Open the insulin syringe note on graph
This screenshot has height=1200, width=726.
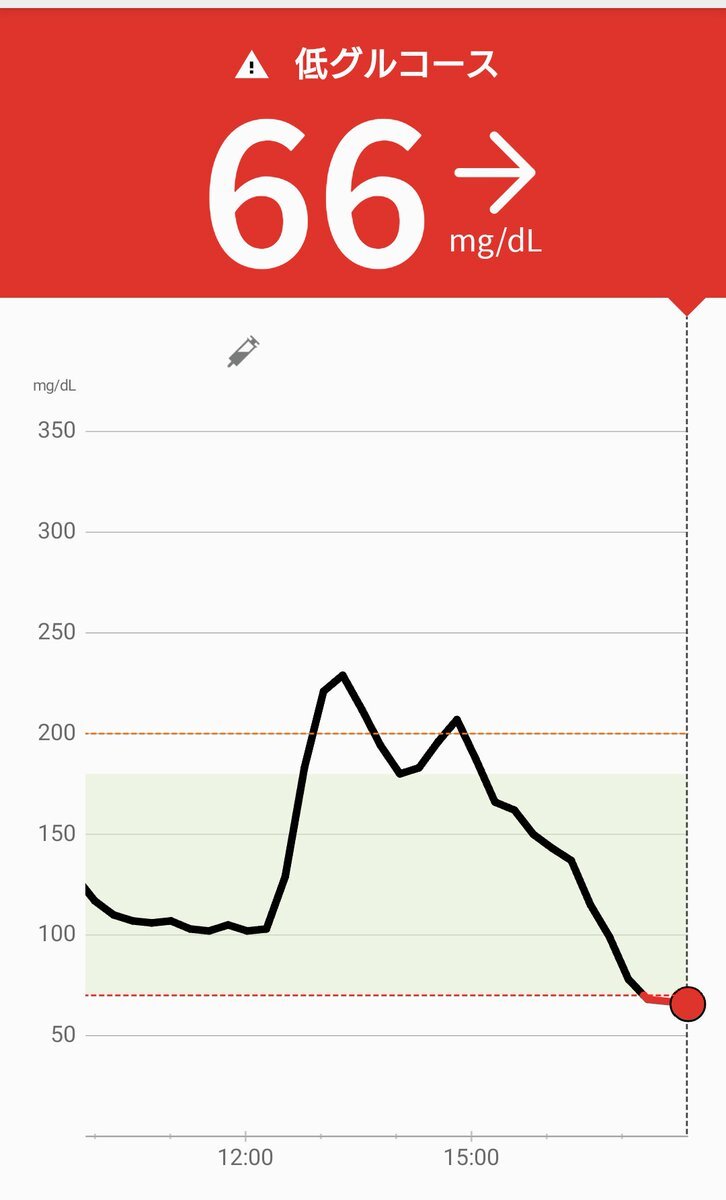[x=243, y=352]
